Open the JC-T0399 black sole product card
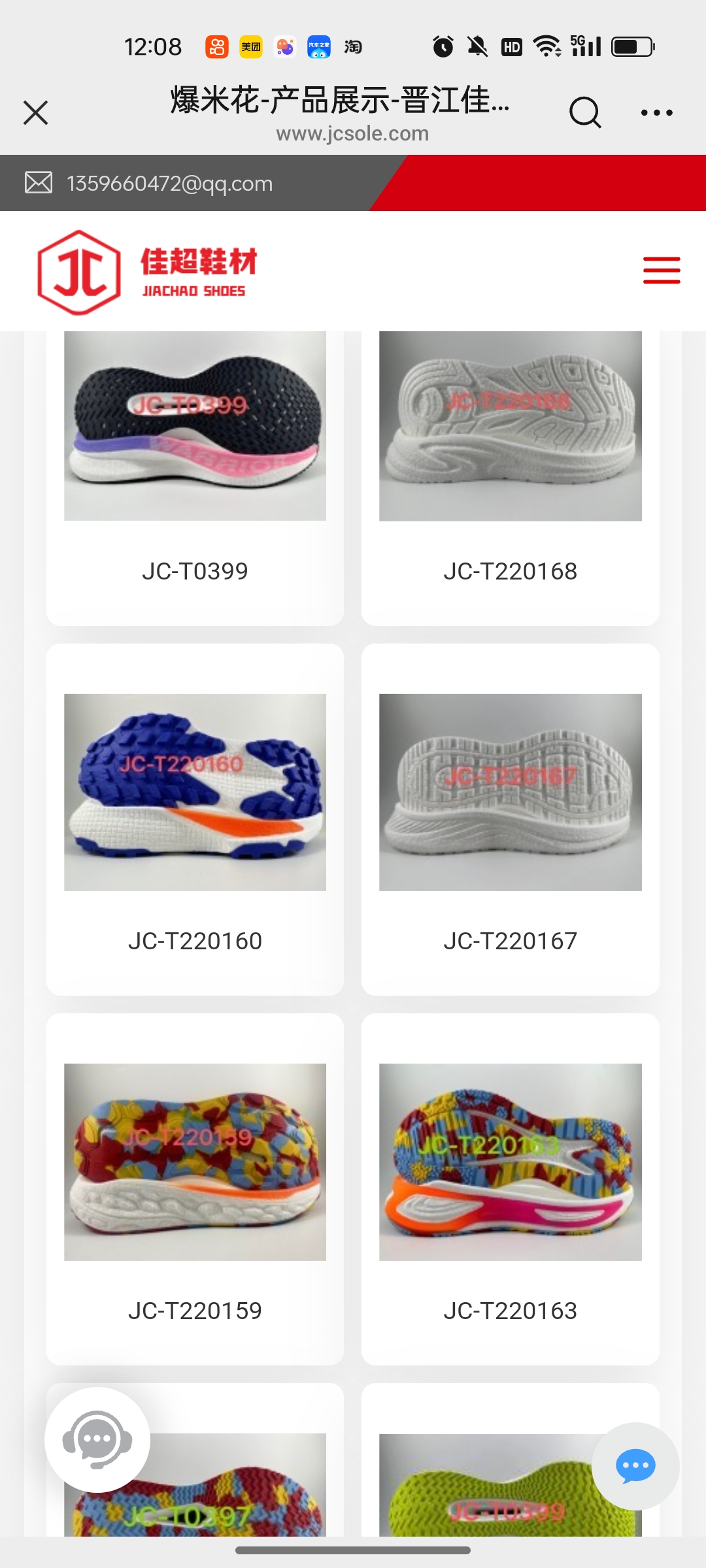This screenshot has width=706, height=1568. pos(195,457)
